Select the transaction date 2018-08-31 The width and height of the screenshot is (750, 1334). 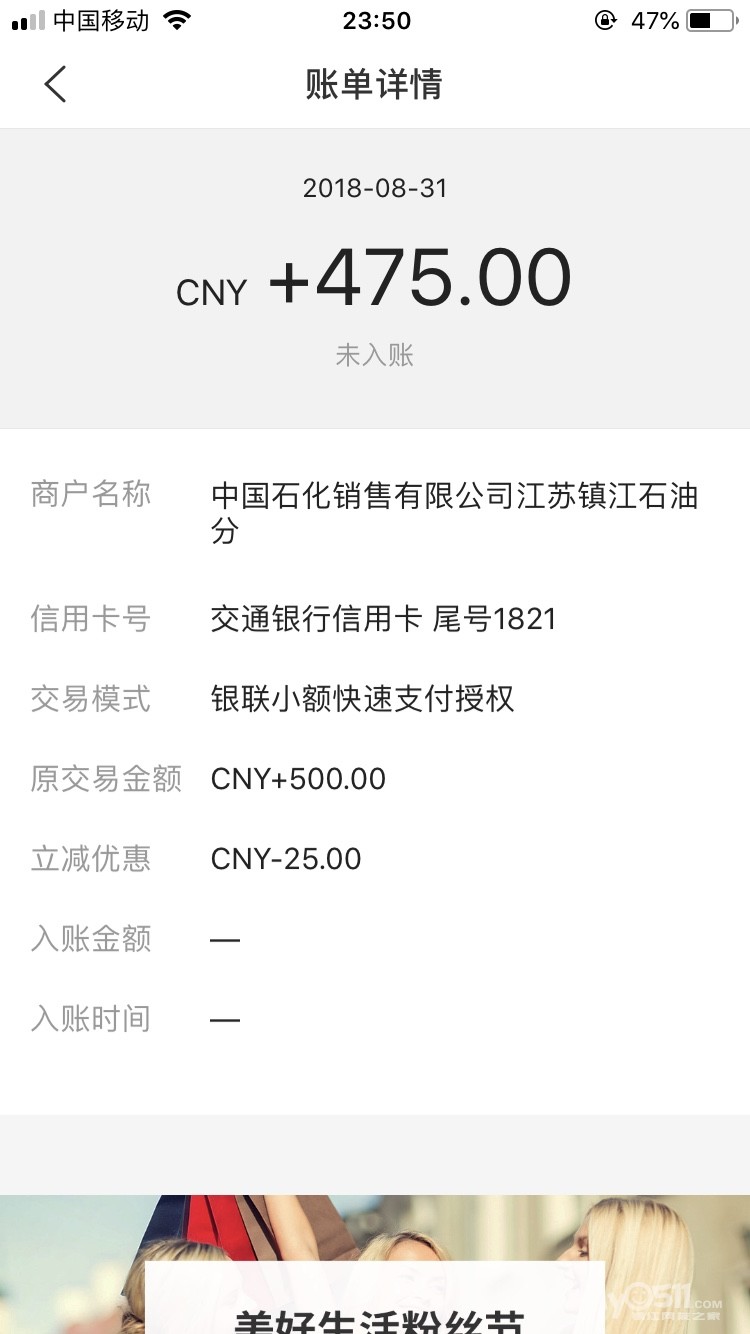(x=375, y=187)
